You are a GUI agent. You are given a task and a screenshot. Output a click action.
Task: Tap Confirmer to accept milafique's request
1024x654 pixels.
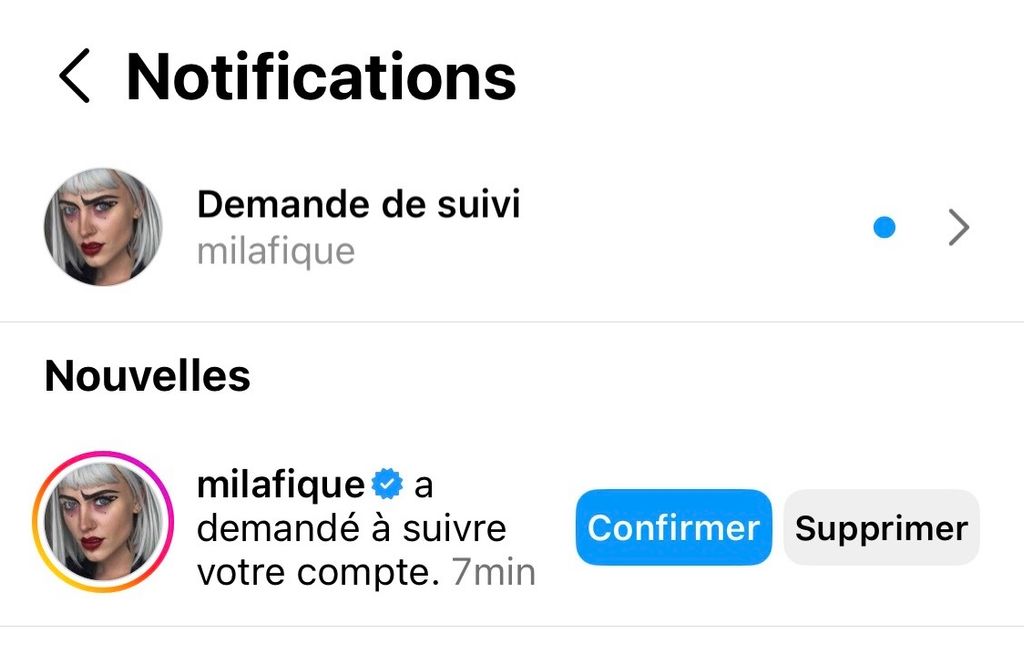click(673, 527)
